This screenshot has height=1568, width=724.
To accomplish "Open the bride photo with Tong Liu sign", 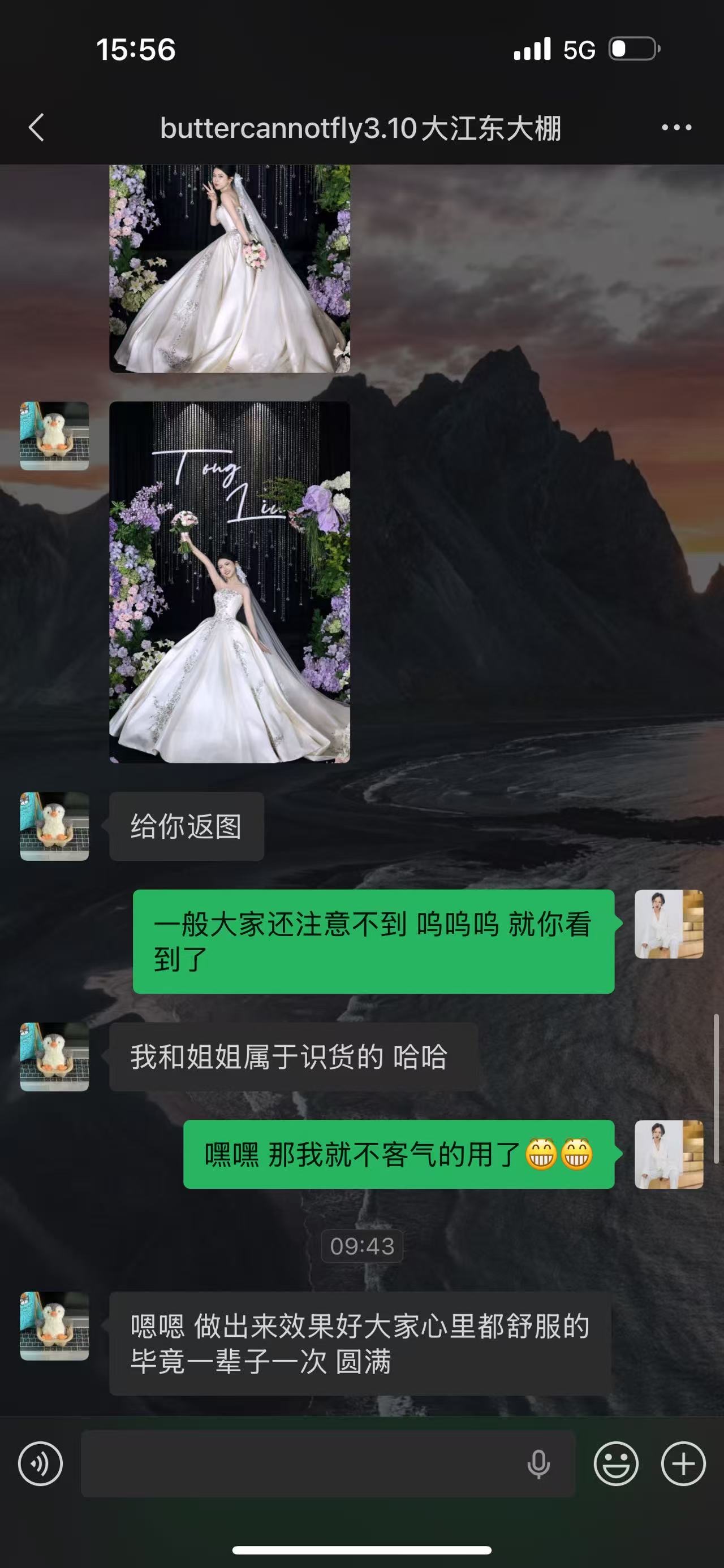I will point(230,582).
